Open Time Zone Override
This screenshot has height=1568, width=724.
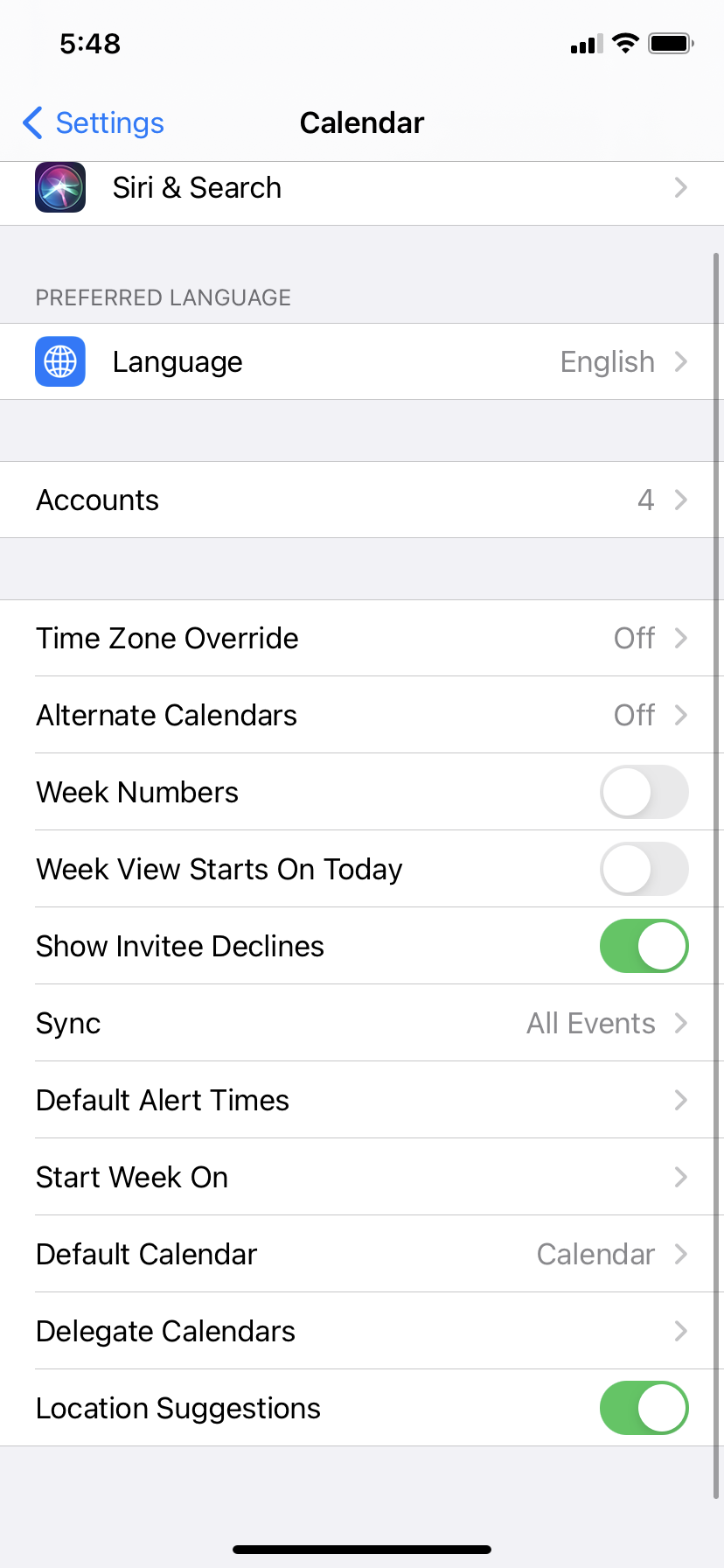point(362,638)
